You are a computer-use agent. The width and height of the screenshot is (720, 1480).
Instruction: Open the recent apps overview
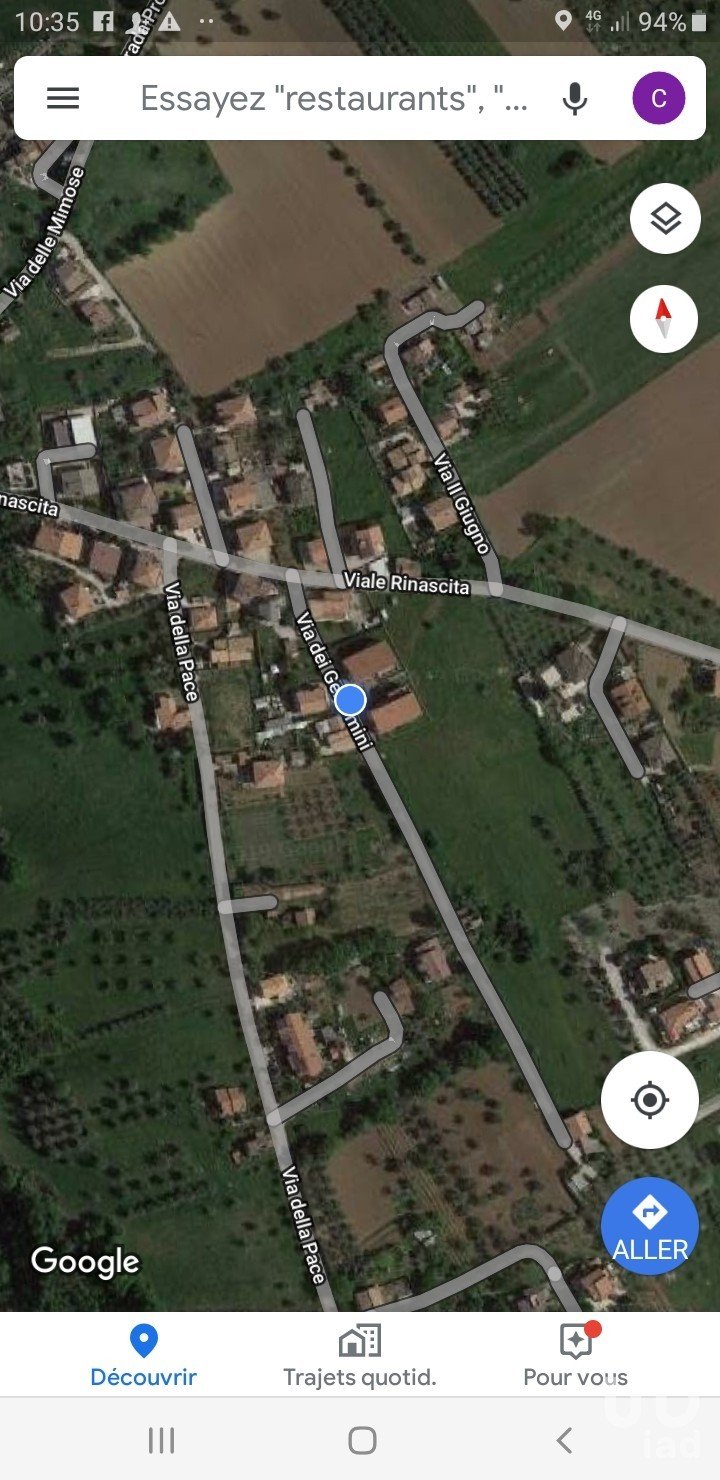161,1440
